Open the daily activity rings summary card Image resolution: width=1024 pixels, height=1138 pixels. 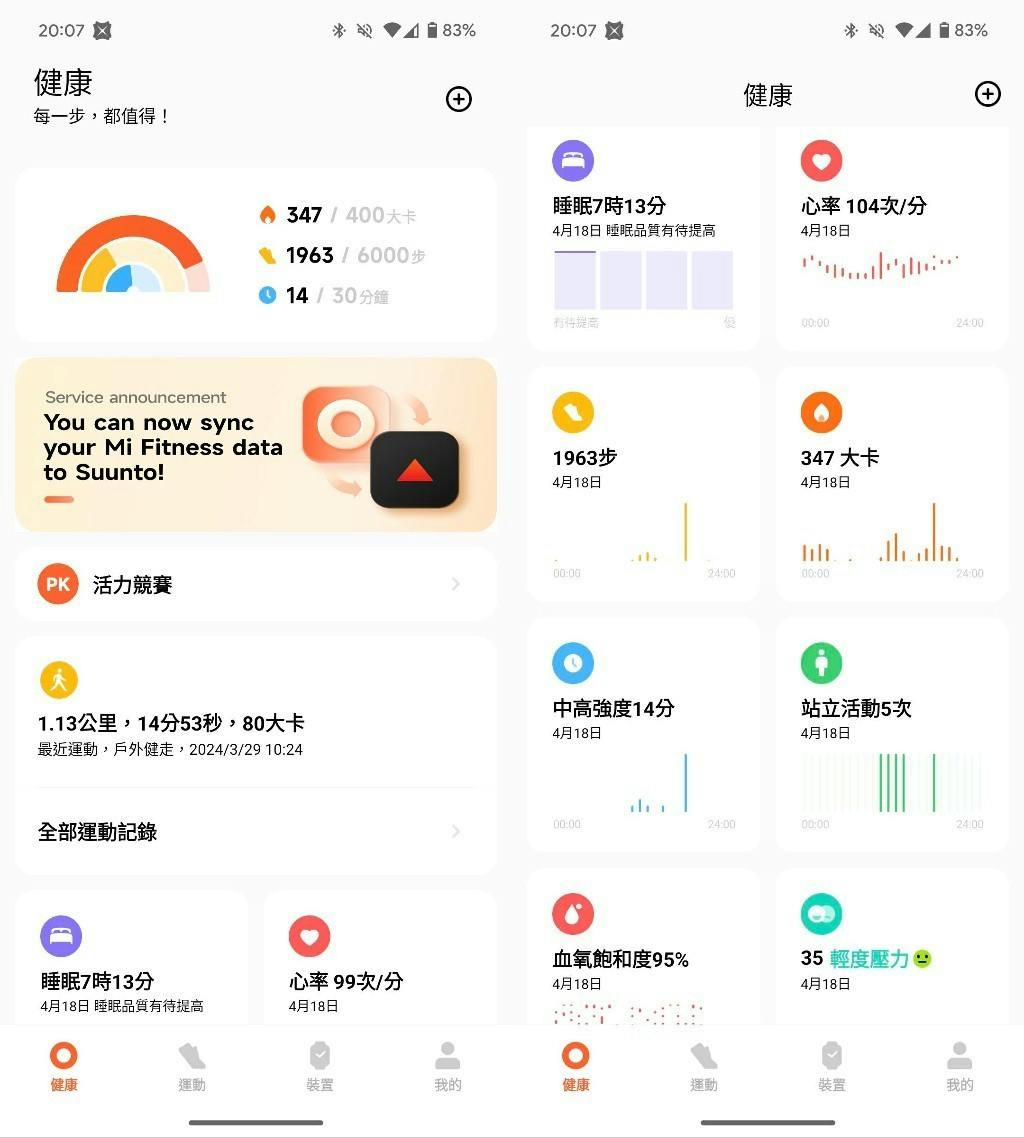pos(255,255)
